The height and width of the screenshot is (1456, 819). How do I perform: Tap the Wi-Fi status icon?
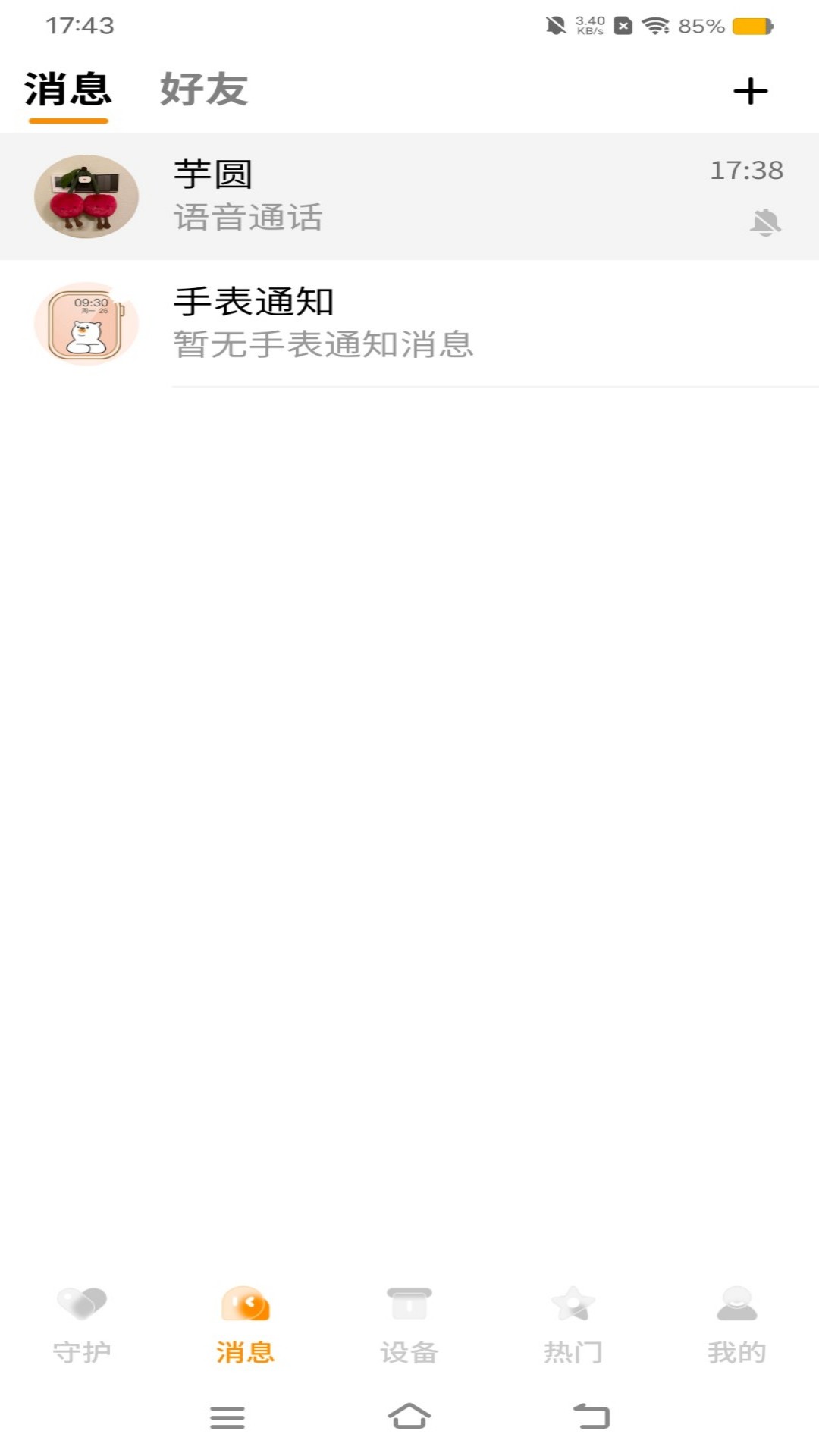(657, 24)
